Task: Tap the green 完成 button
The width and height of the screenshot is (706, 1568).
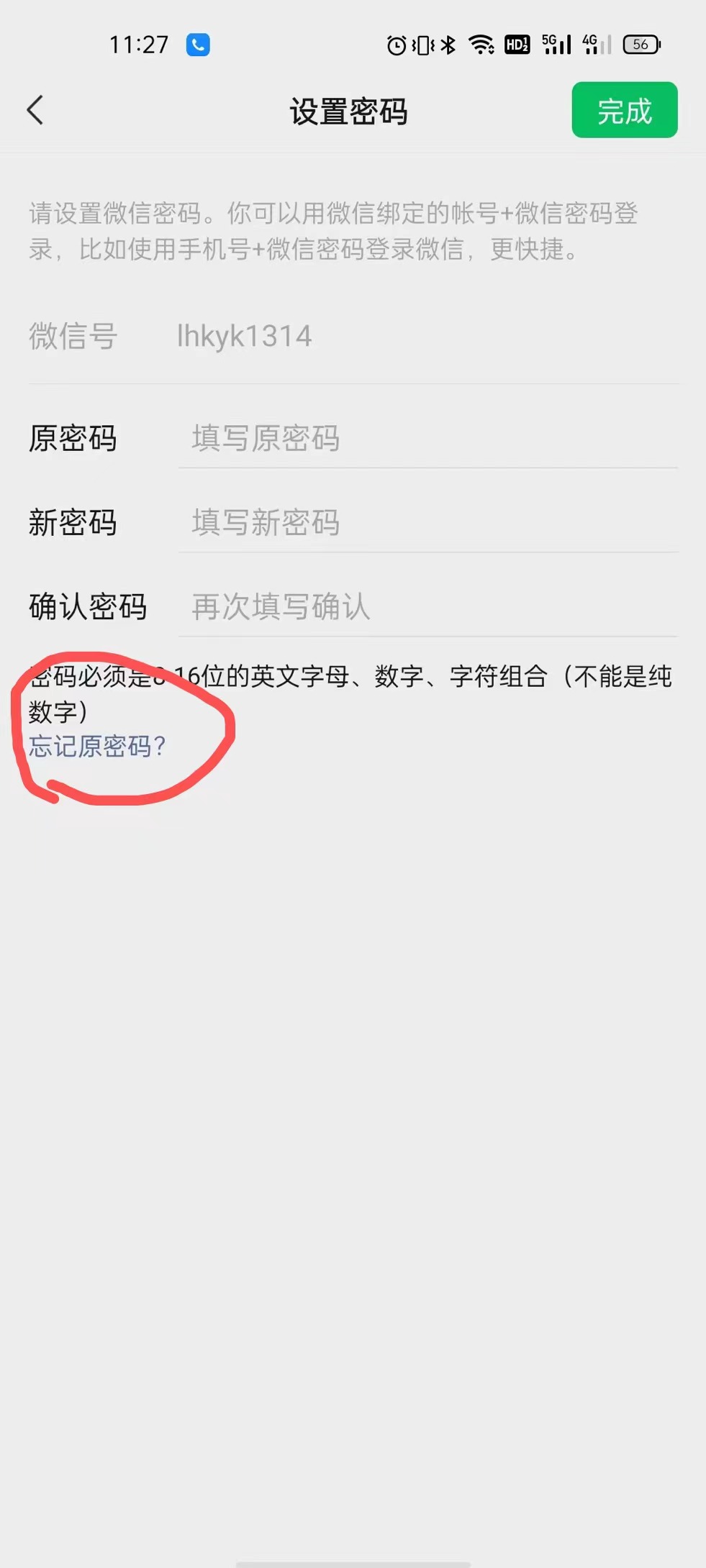Action: tap(624, 111)
